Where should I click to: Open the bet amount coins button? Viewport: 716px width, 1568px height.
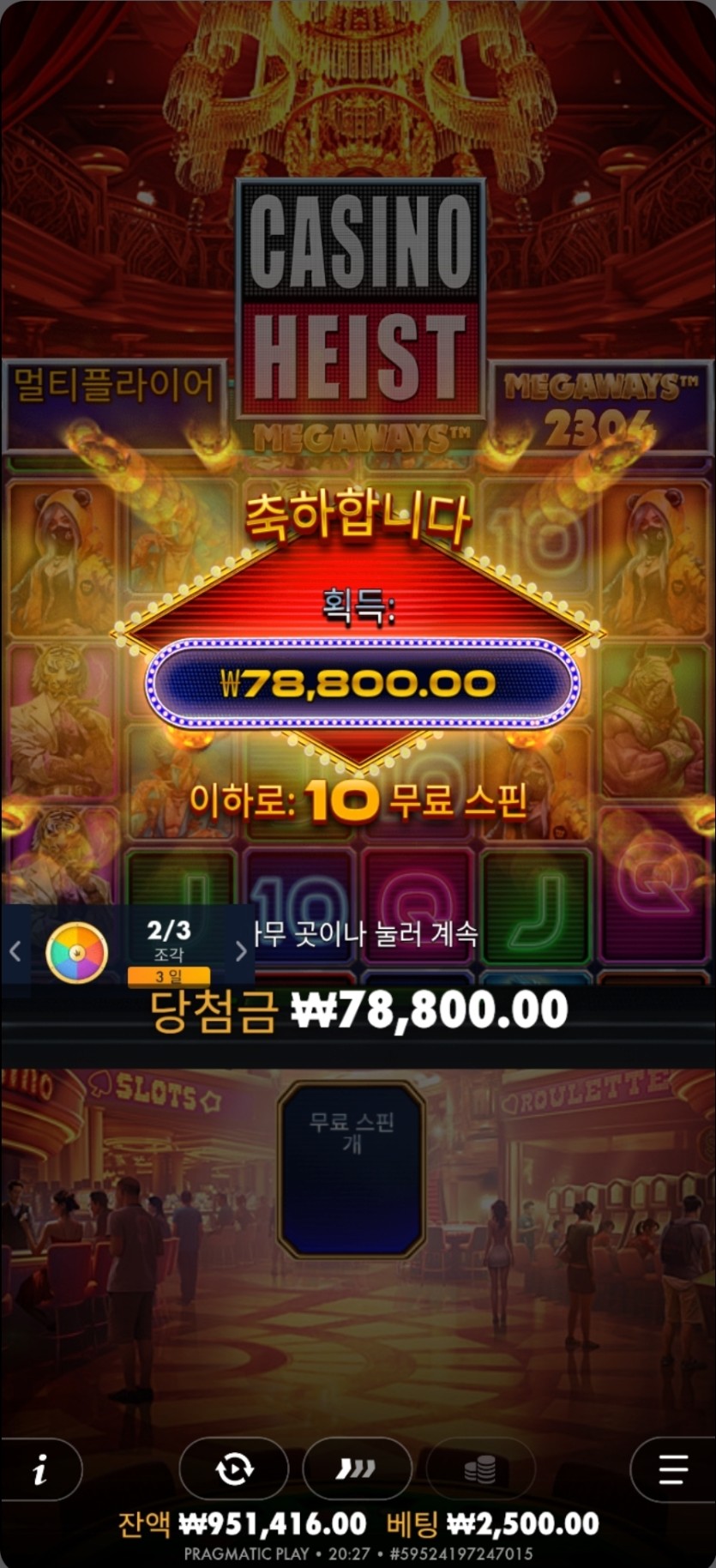click(x=480, y=1469)
